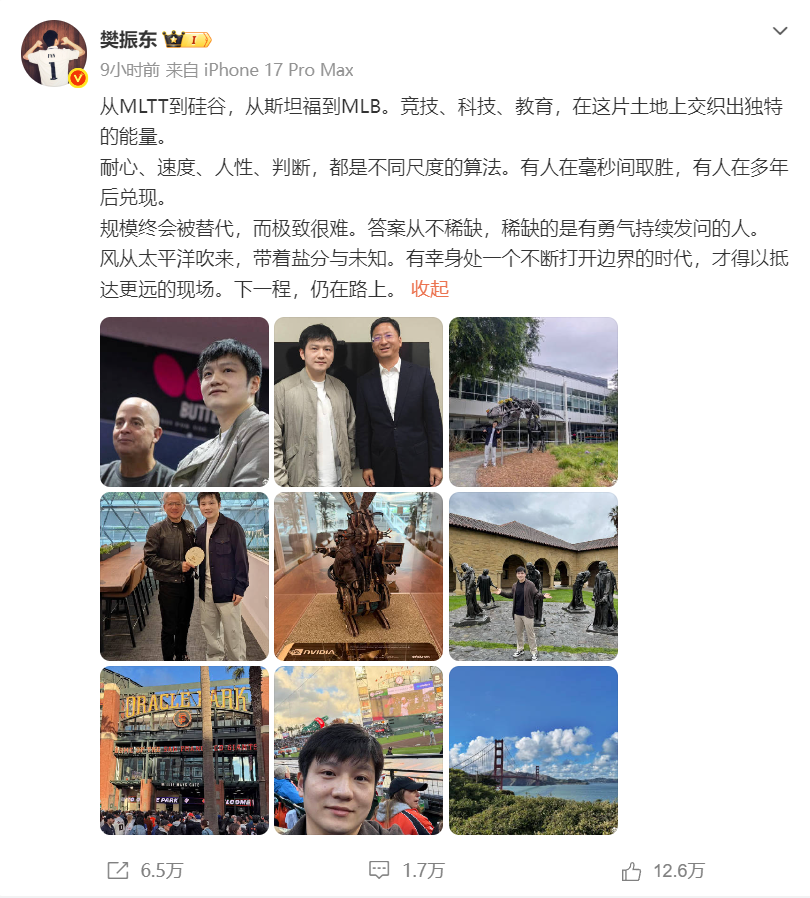The height and width of the screenshot is (898, 810).
Task: Open the photo with the Butterfly banner
Action: 184,402
